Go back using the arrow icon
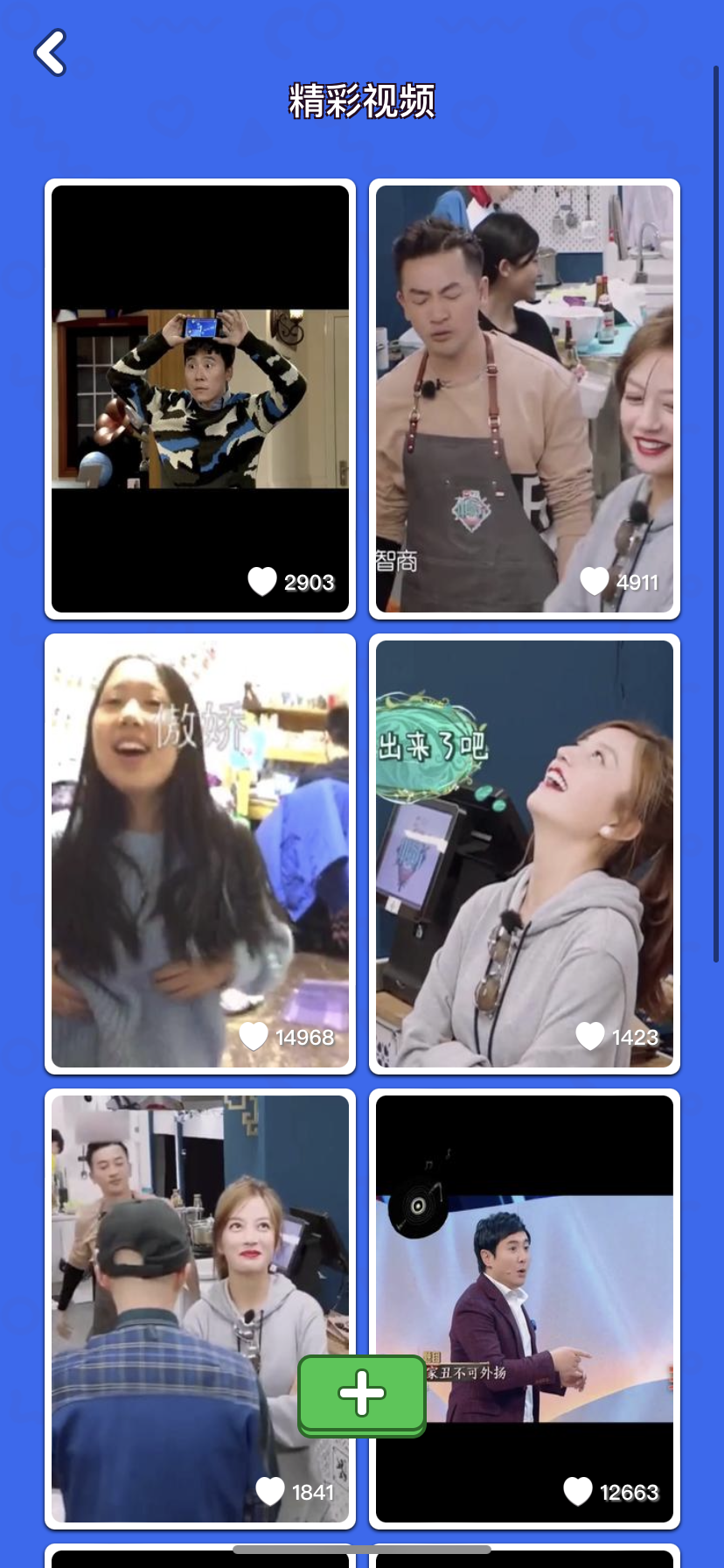The image size is (724, 1568). point(51,52)
